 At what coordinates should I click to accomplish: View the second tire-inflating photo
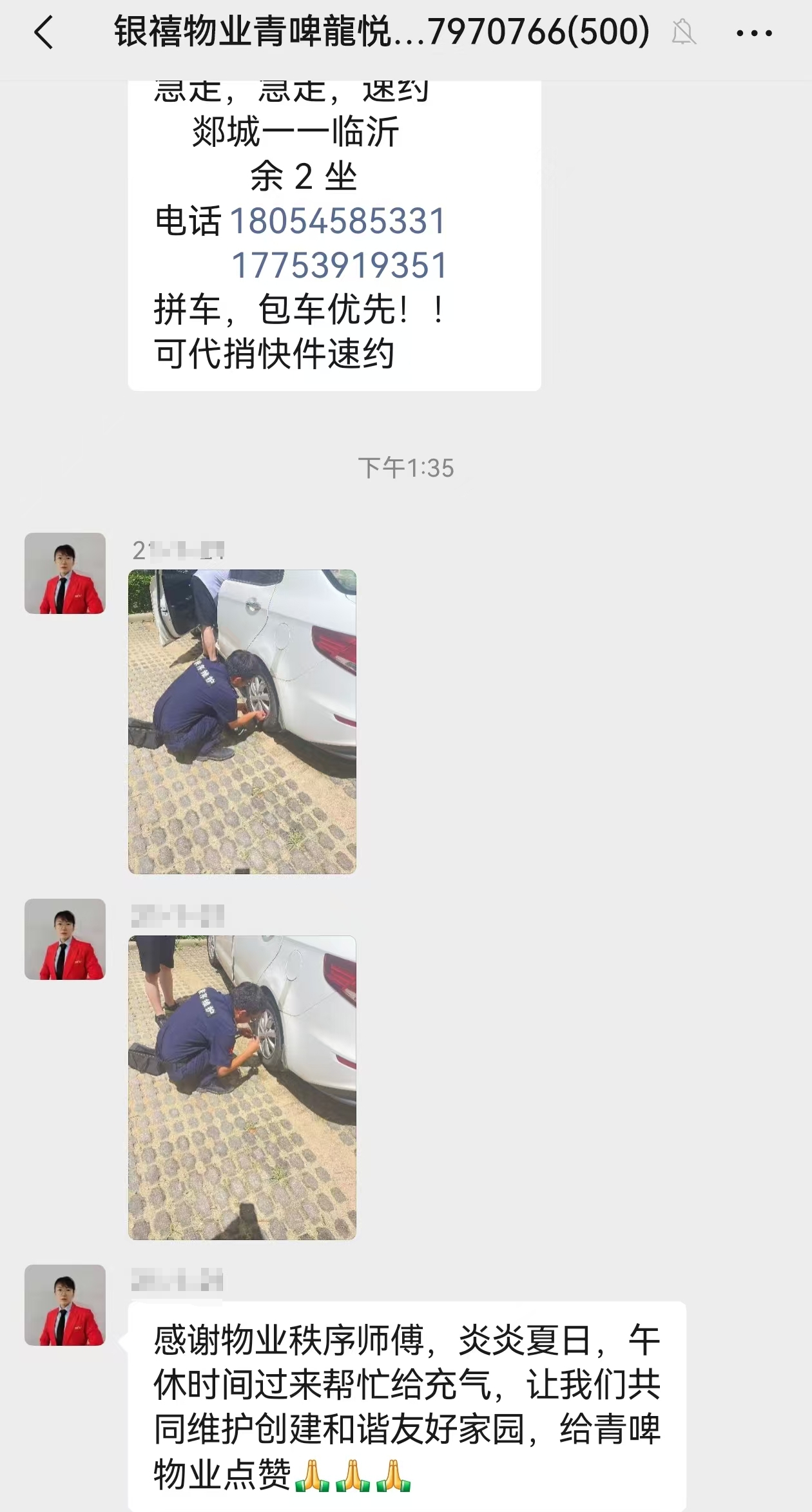tap(242, 1087)
